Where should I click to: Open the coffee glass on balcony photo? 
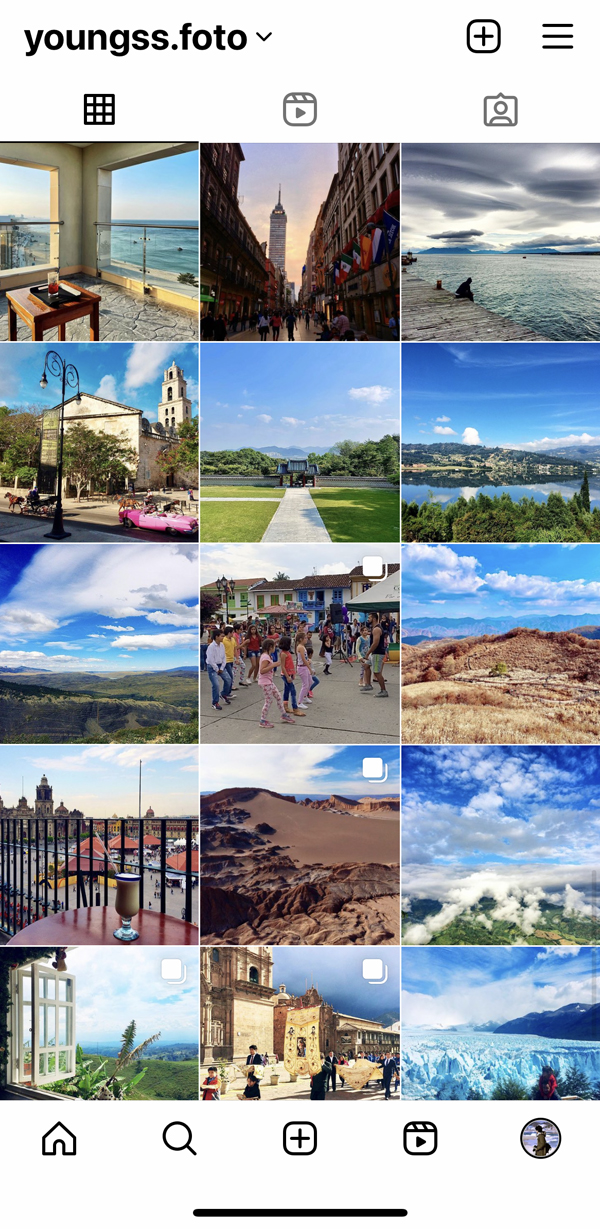click(99, 845)
